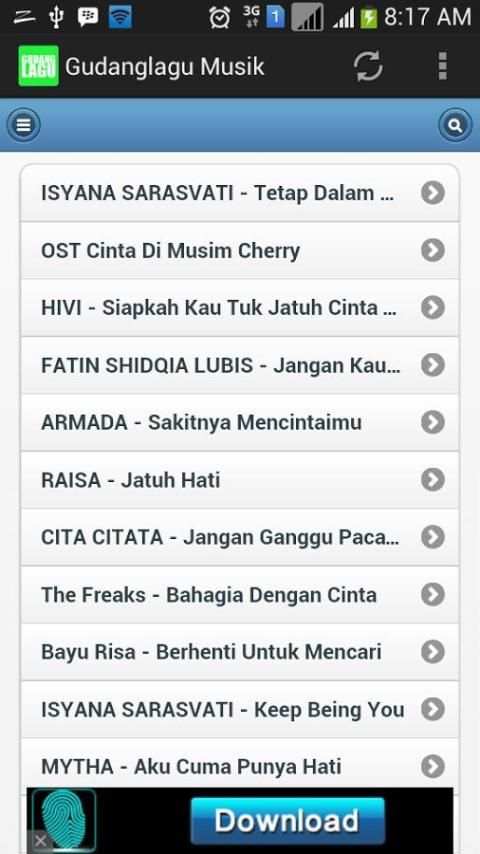Open the round hamburger menu button
480x854 pixels.
pos(23,125)
